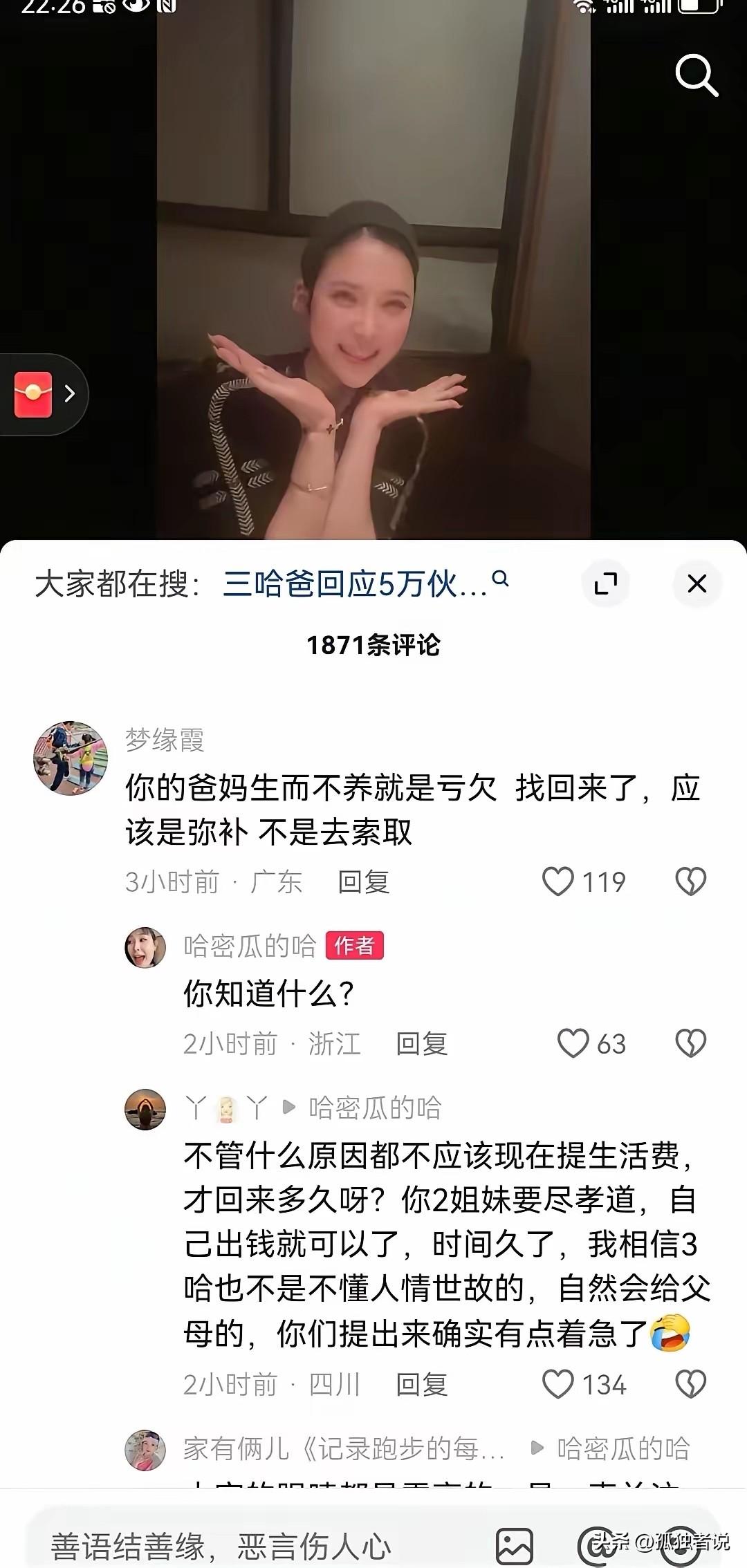This screenshot has width=747, height=1568.
Task: Reply to the 四川 user's comment
Action: click(x=422, y=1385)
